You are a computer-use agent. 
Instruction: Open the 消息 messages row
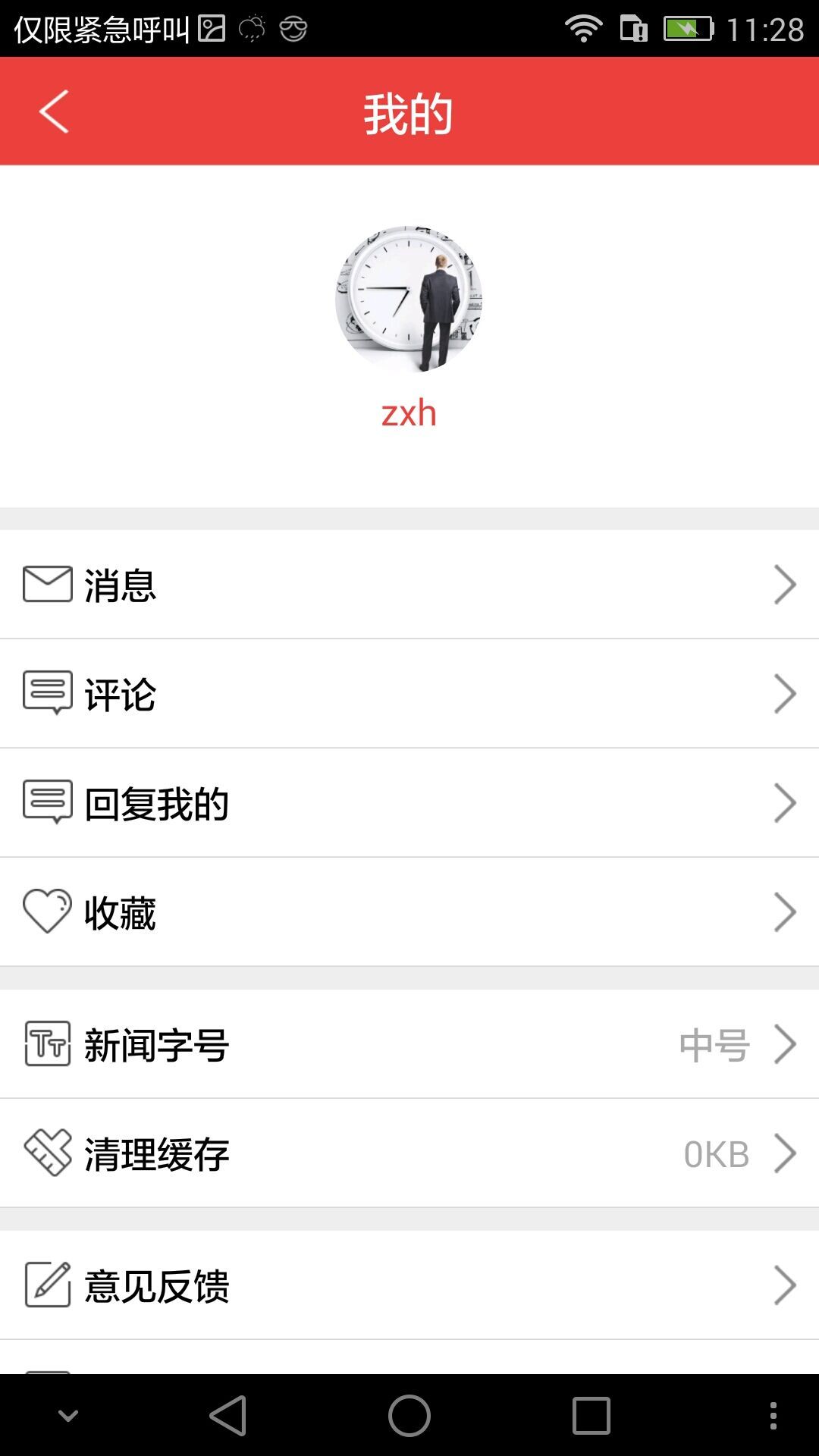[x=409, y=585]
